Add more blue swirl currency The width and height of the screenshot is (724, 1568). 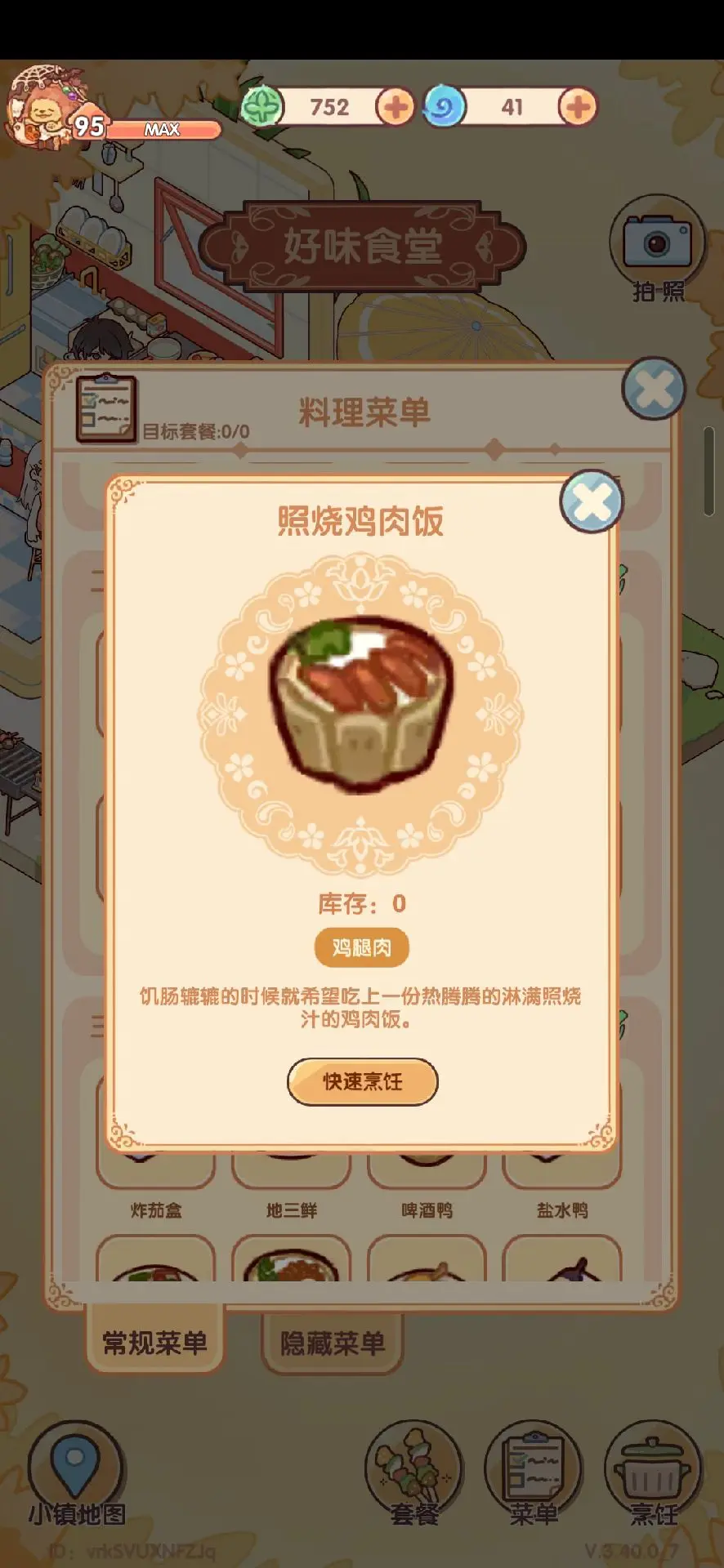578,107
